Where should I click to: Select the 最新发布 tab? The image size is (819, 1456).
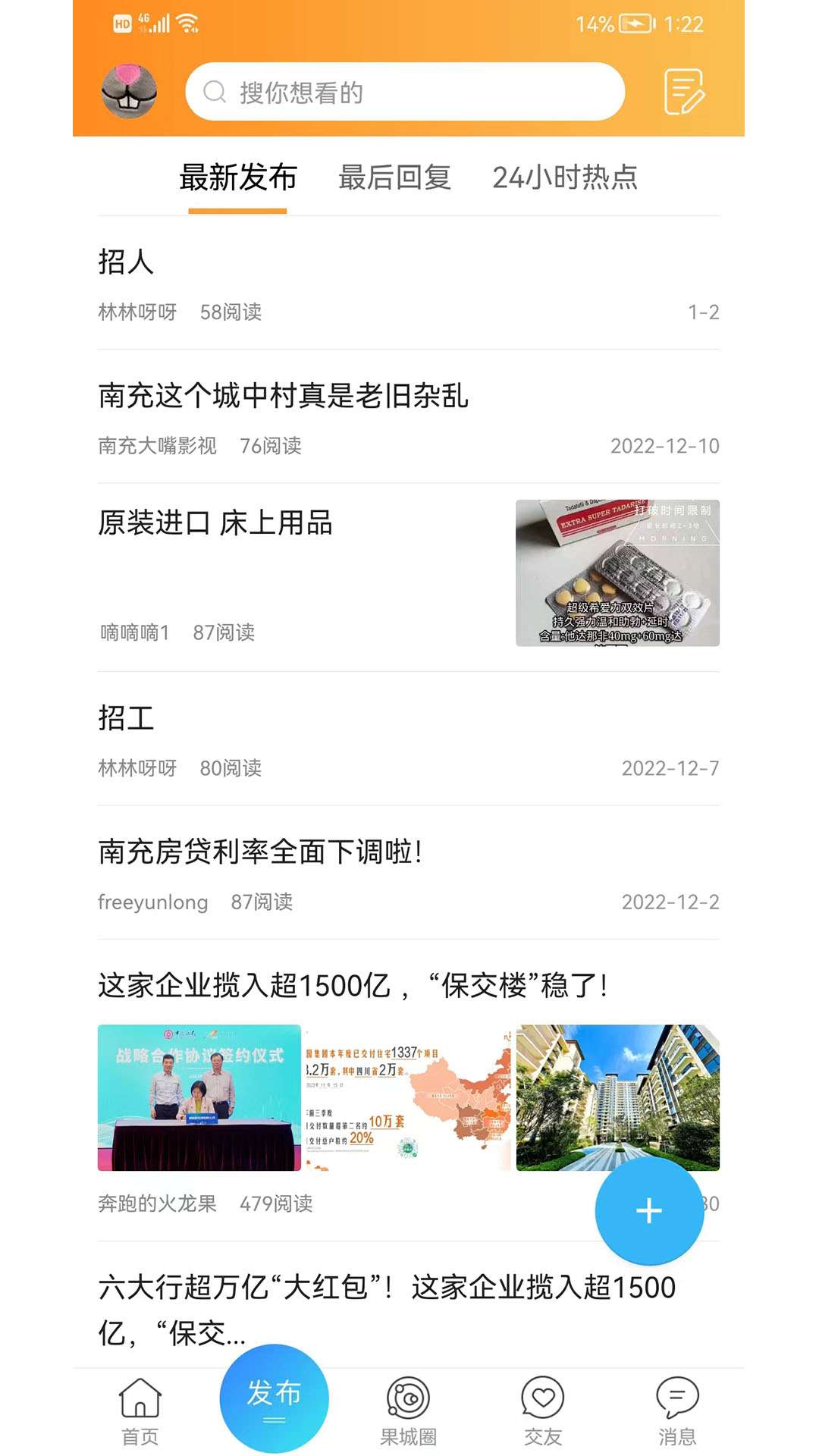[x=237, y=178]
